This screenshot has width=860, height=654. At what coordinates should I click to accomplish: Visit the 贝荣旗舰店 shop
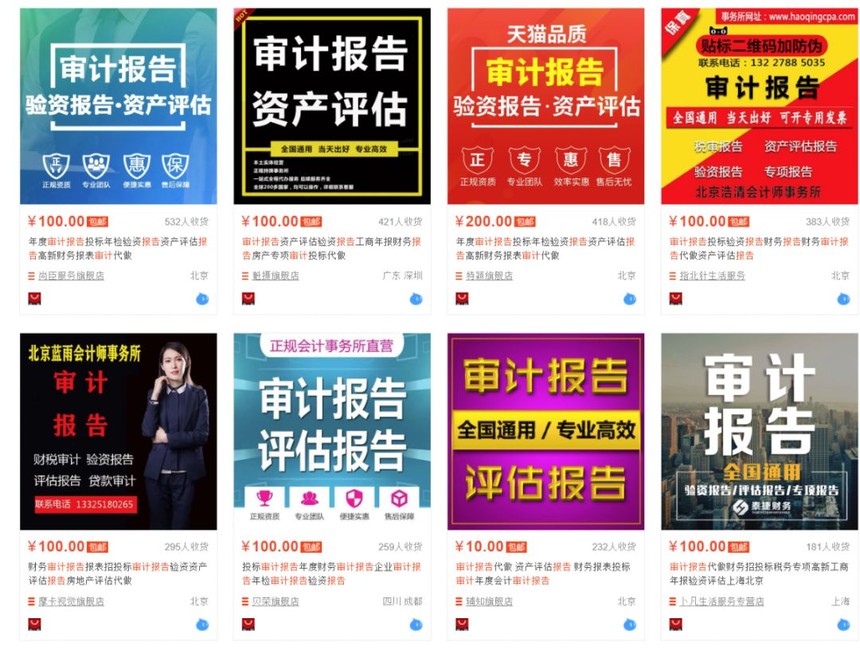click(276, 602)
